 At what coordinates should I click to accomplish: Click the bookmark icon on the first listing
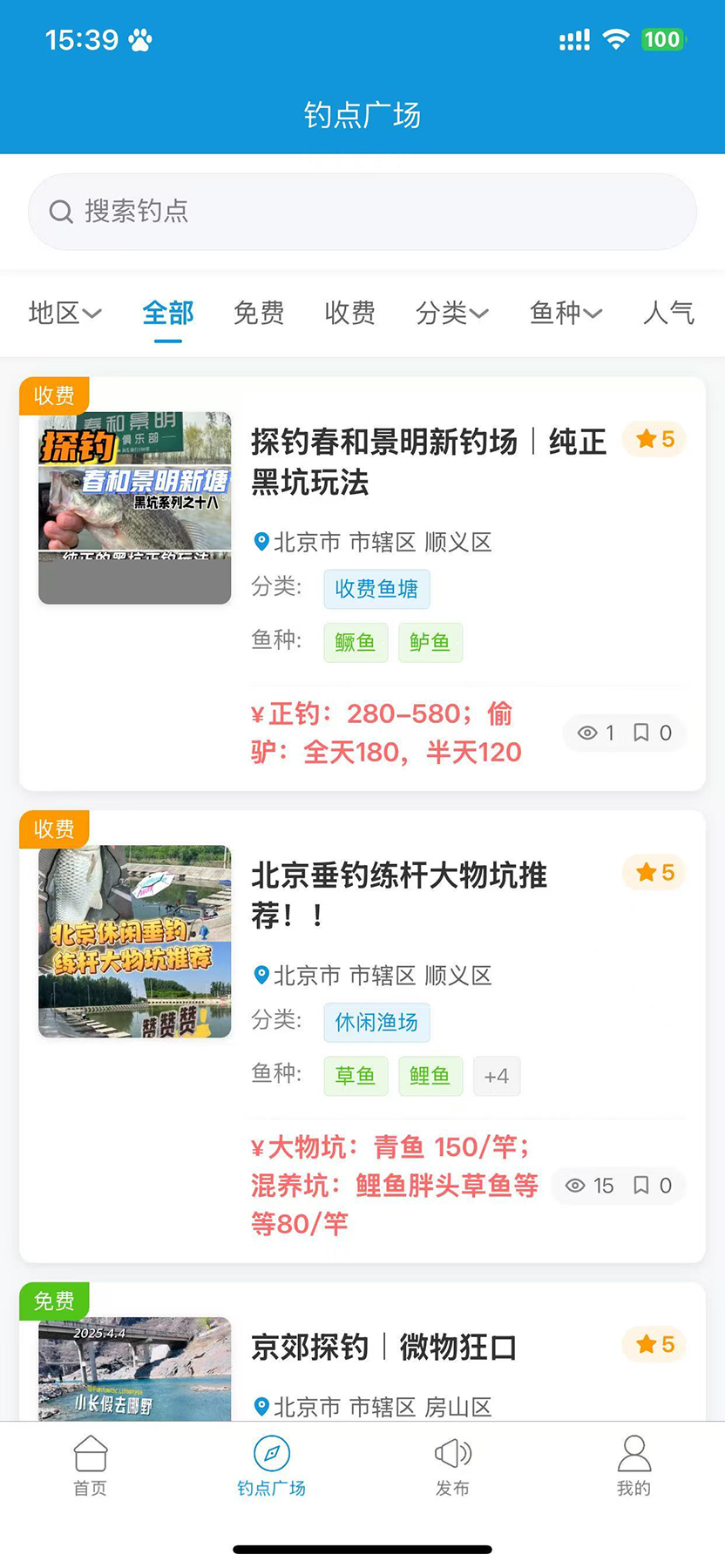[642, 733]
